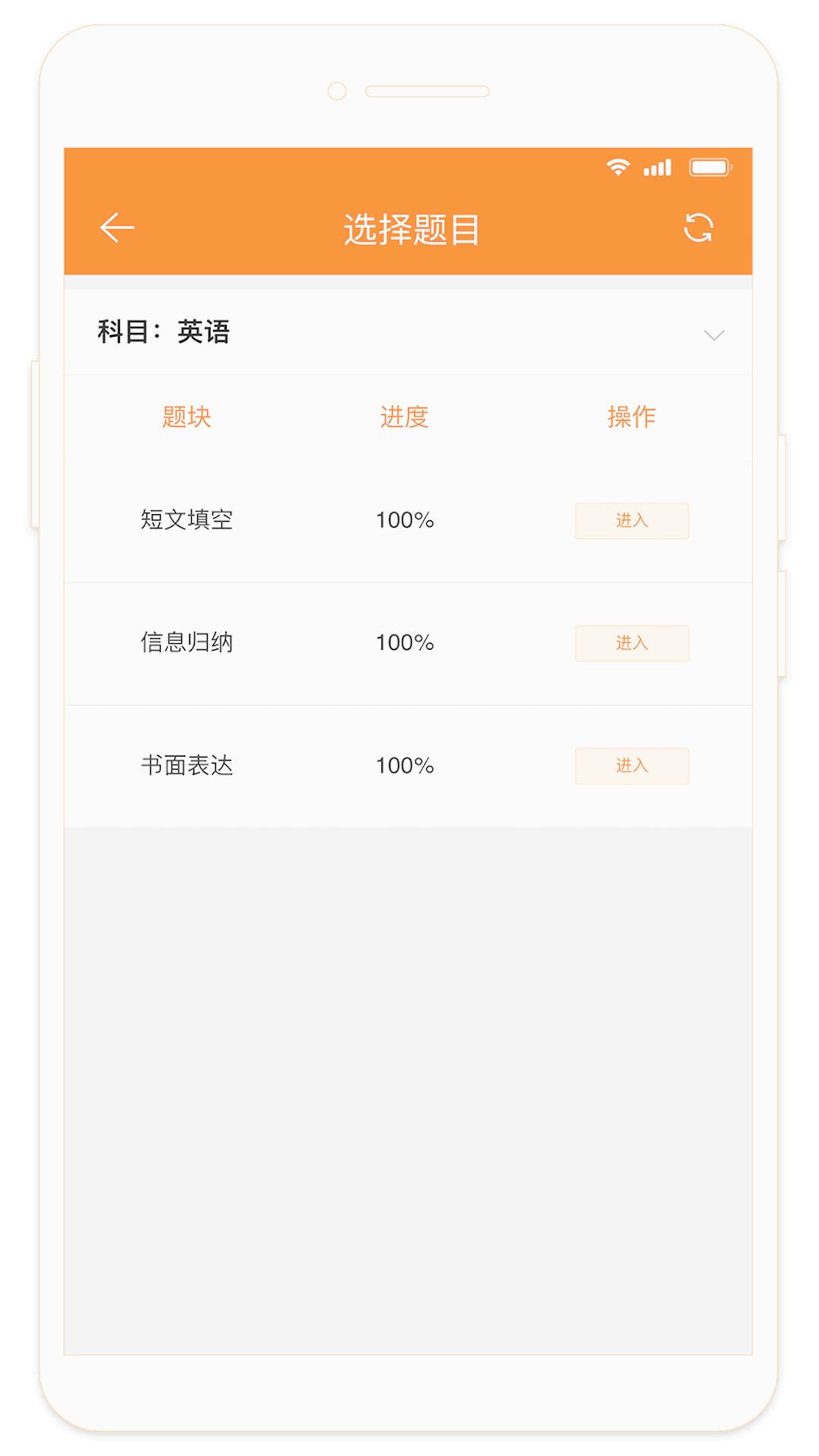Screen dimensions: 819x1456
Task: Click the 操作 column header
Action: 632,416
